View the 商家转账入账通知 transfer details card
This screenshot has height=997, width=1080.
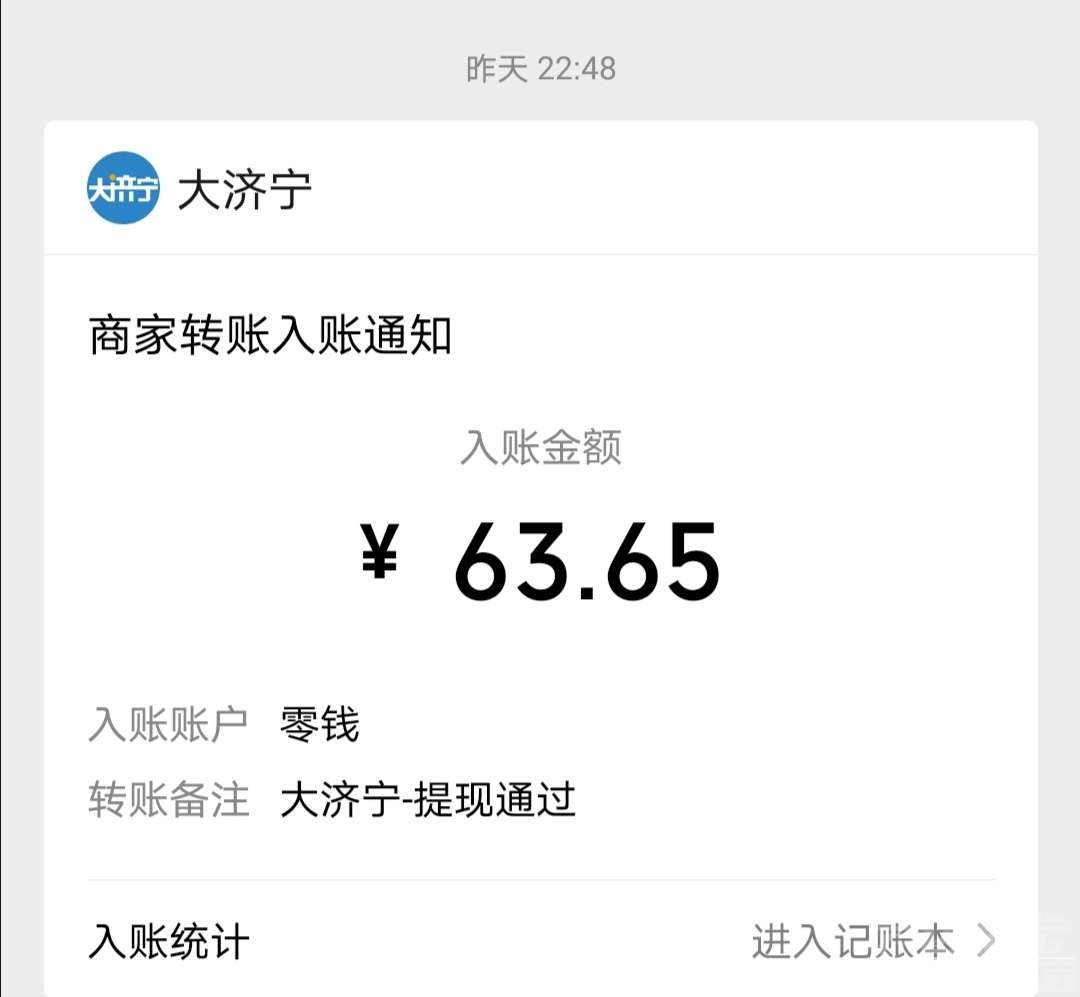[x=540, y=560]
